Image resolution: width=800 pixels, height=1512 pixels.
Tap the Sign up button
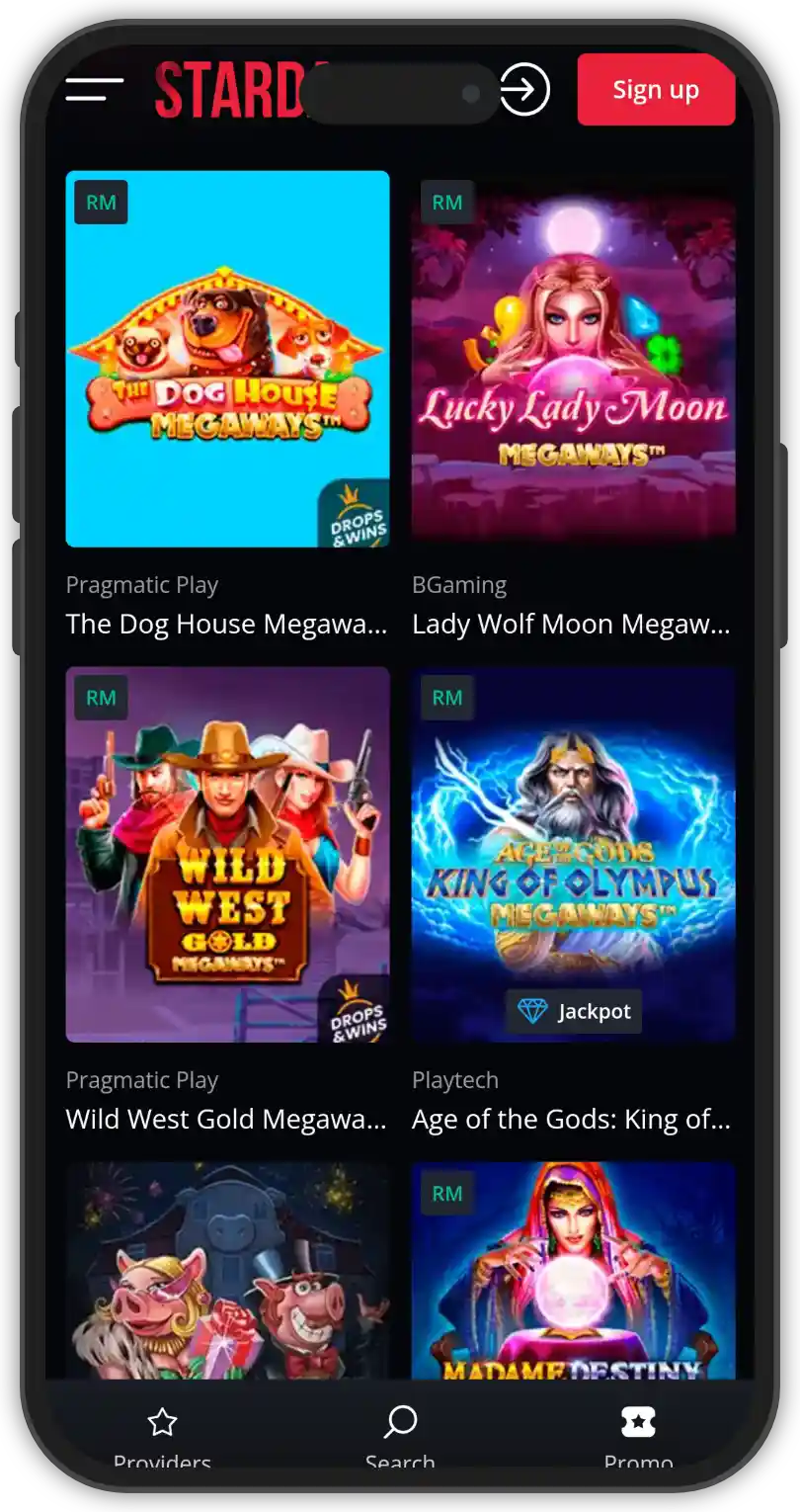655,90
